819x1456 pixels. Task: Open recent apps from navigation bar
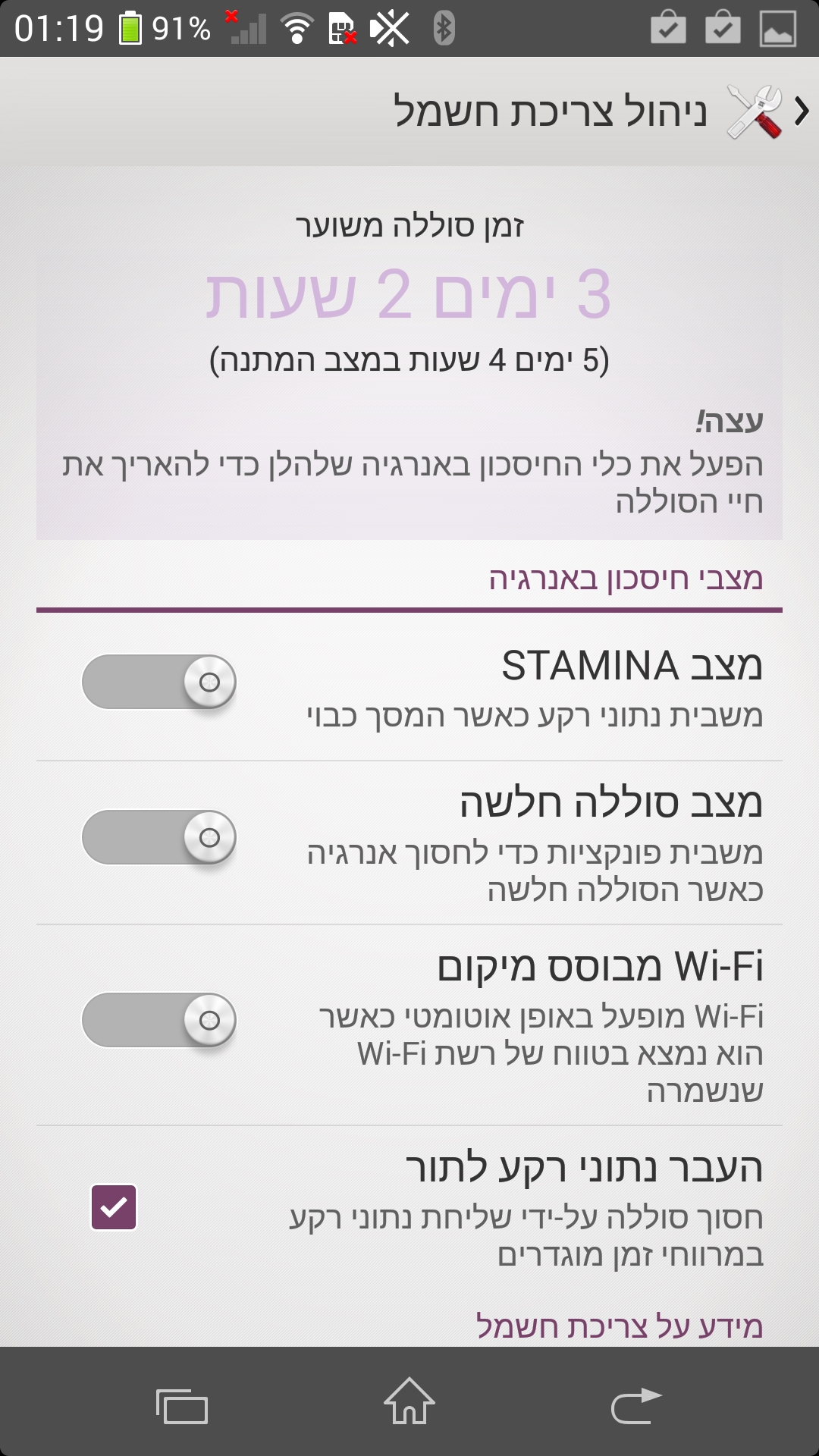182,1404
